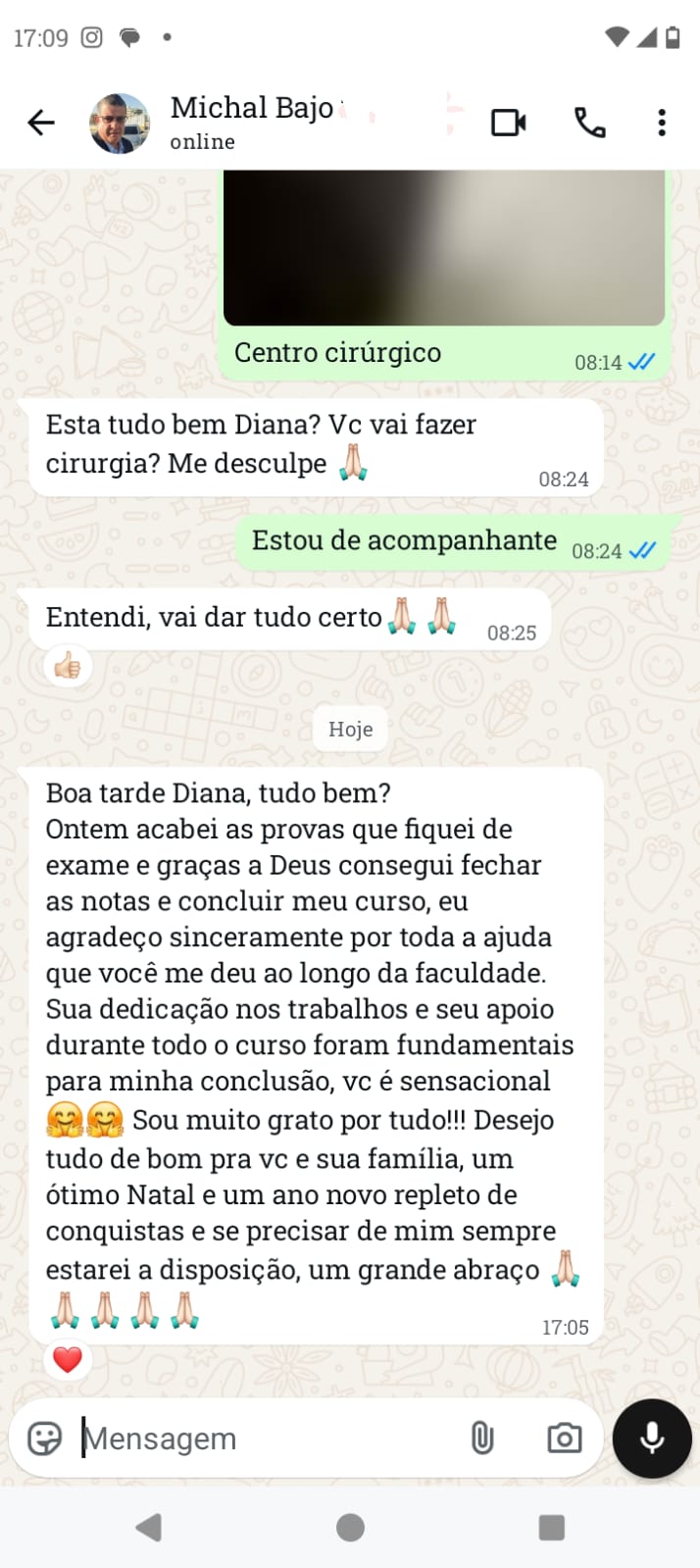Start a voice call with Michal Bajo

coord(589,123)
